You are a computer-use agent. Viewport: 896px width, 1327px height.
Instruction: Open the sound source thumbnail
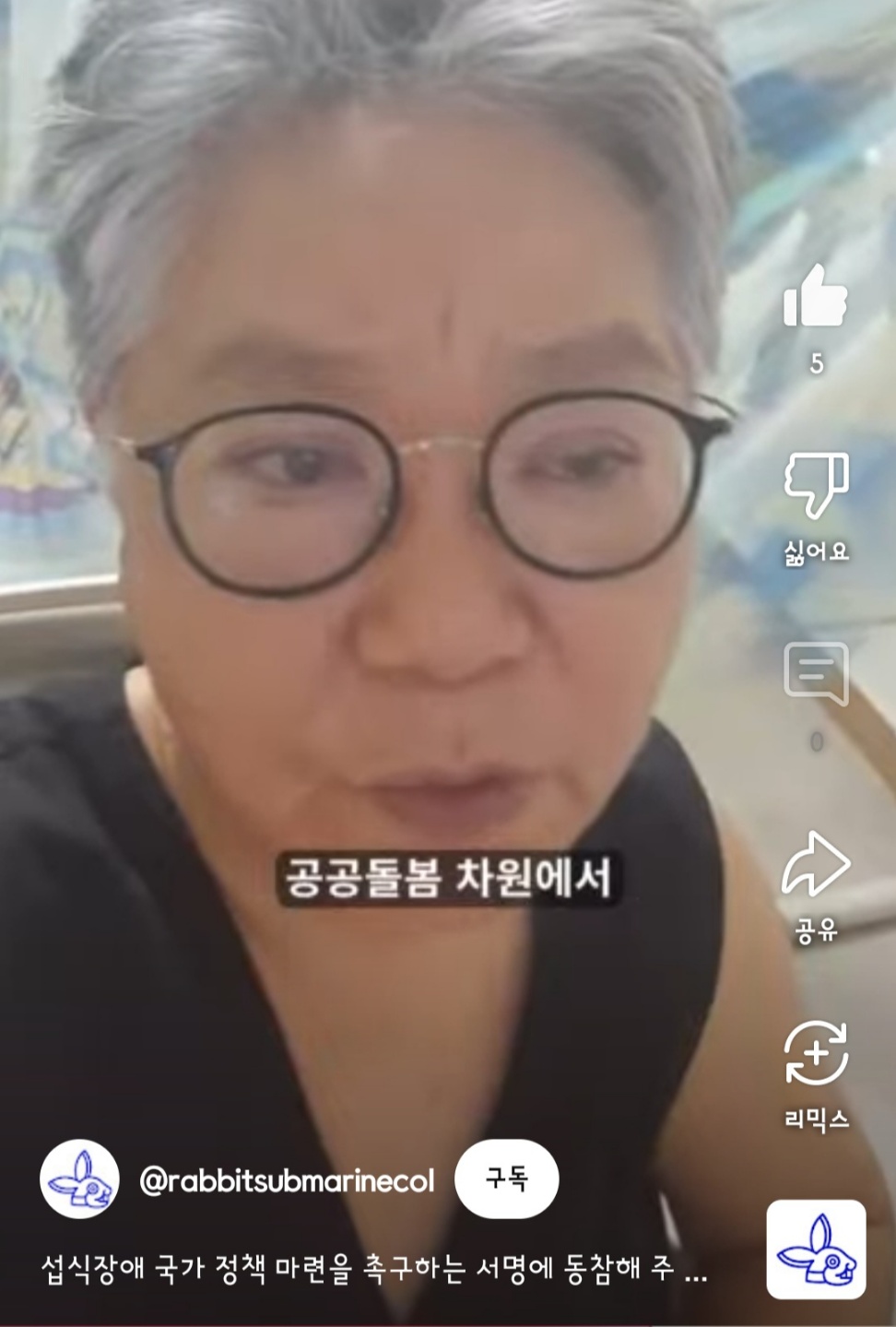point(816,1249)
